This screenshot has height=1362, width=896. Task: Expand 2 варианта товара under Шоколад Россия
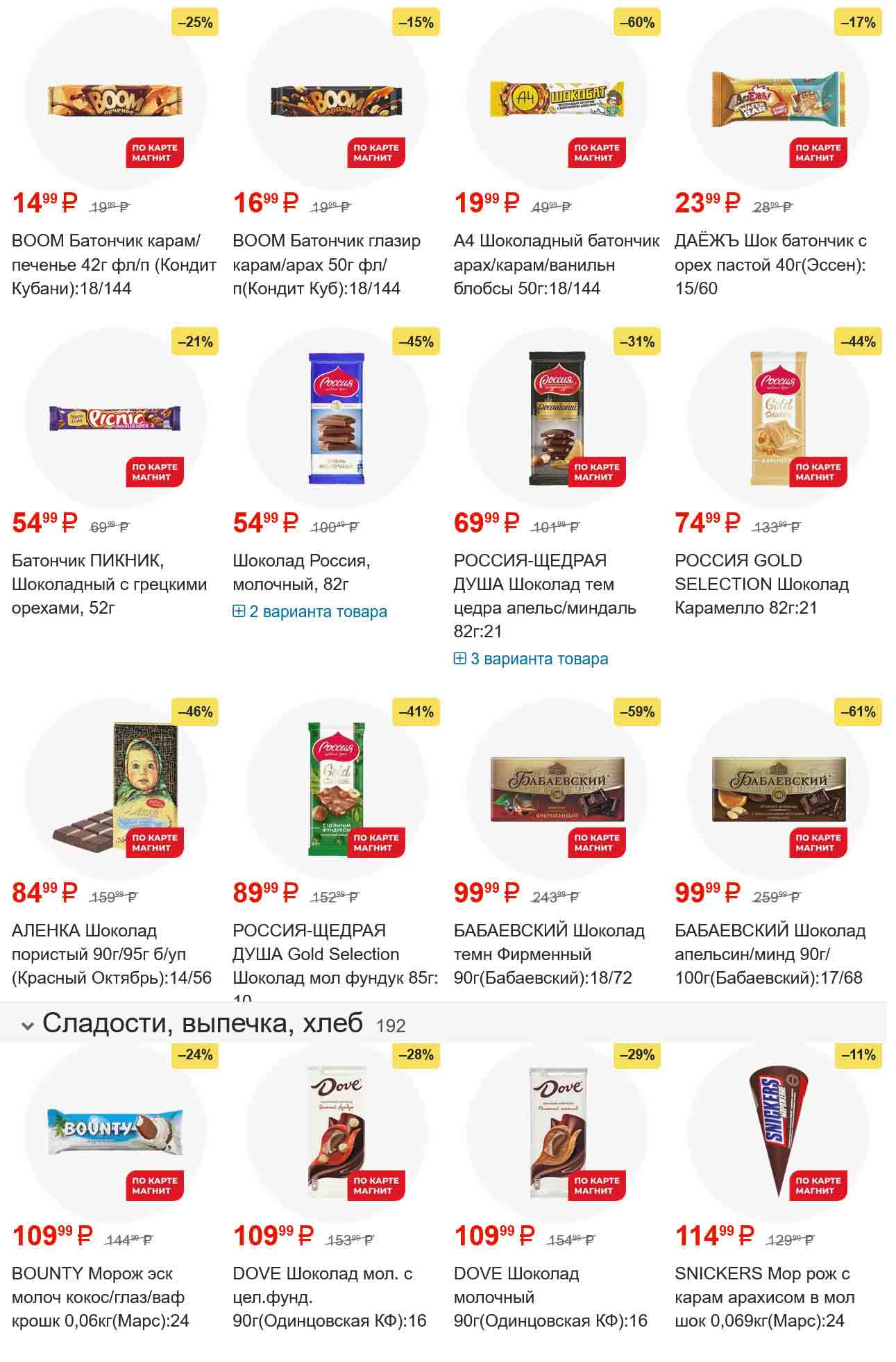pyautogui.click(x=310, y=612)
